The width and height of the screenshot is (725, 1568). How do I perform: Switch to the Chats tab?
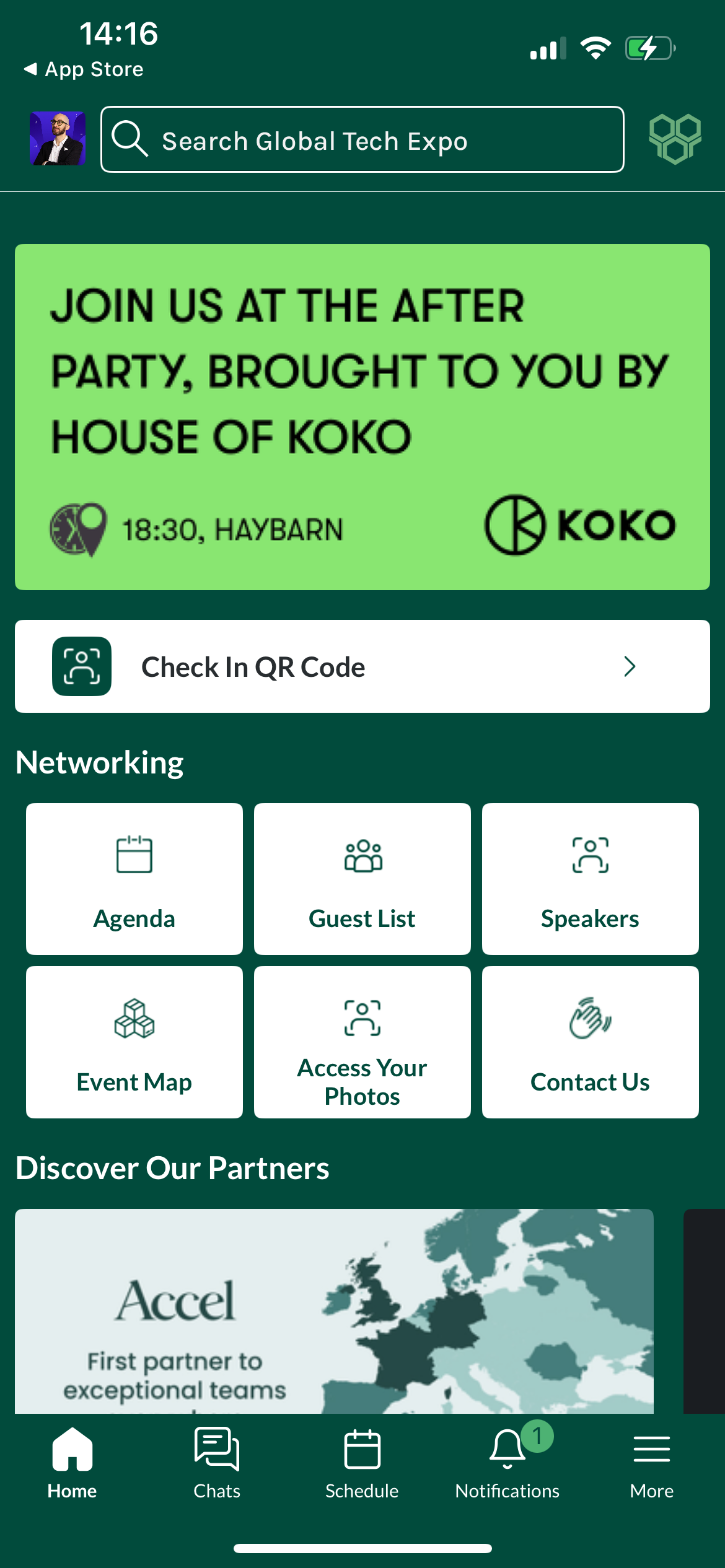[x=217, y=1463]
